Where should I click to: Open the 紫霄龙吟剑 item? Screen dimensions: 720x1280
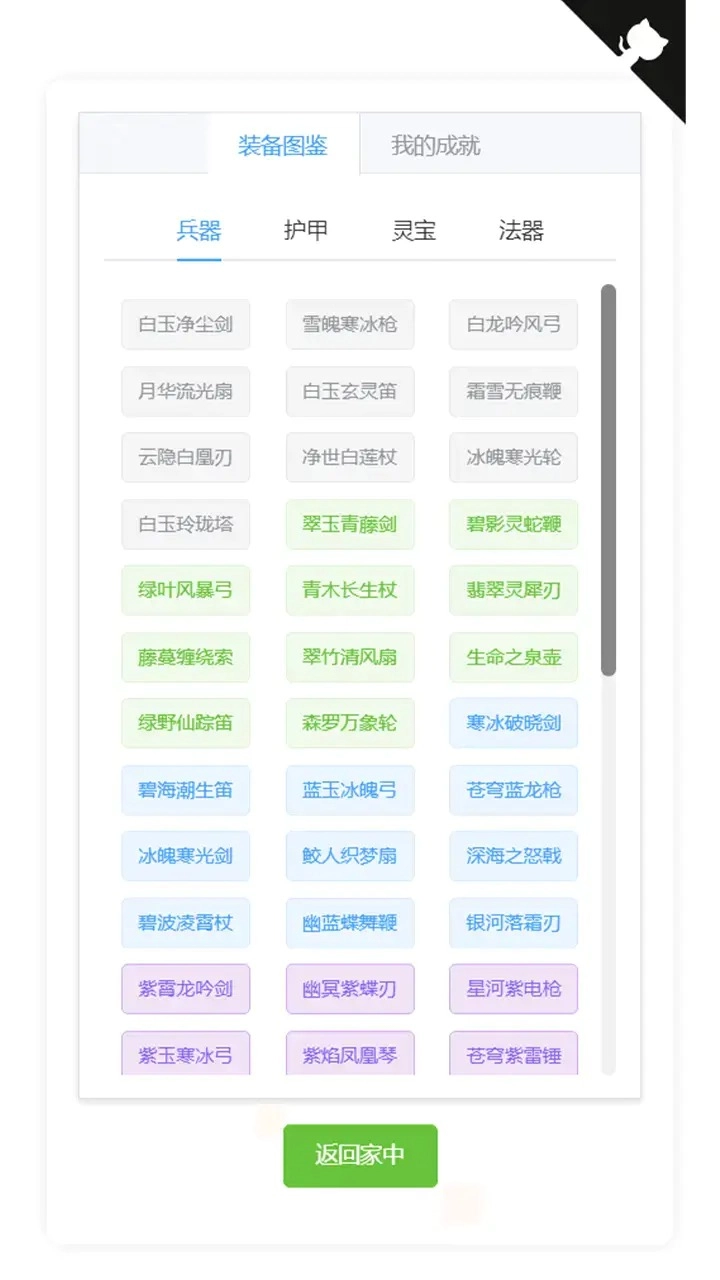click(x=185, y=990)
